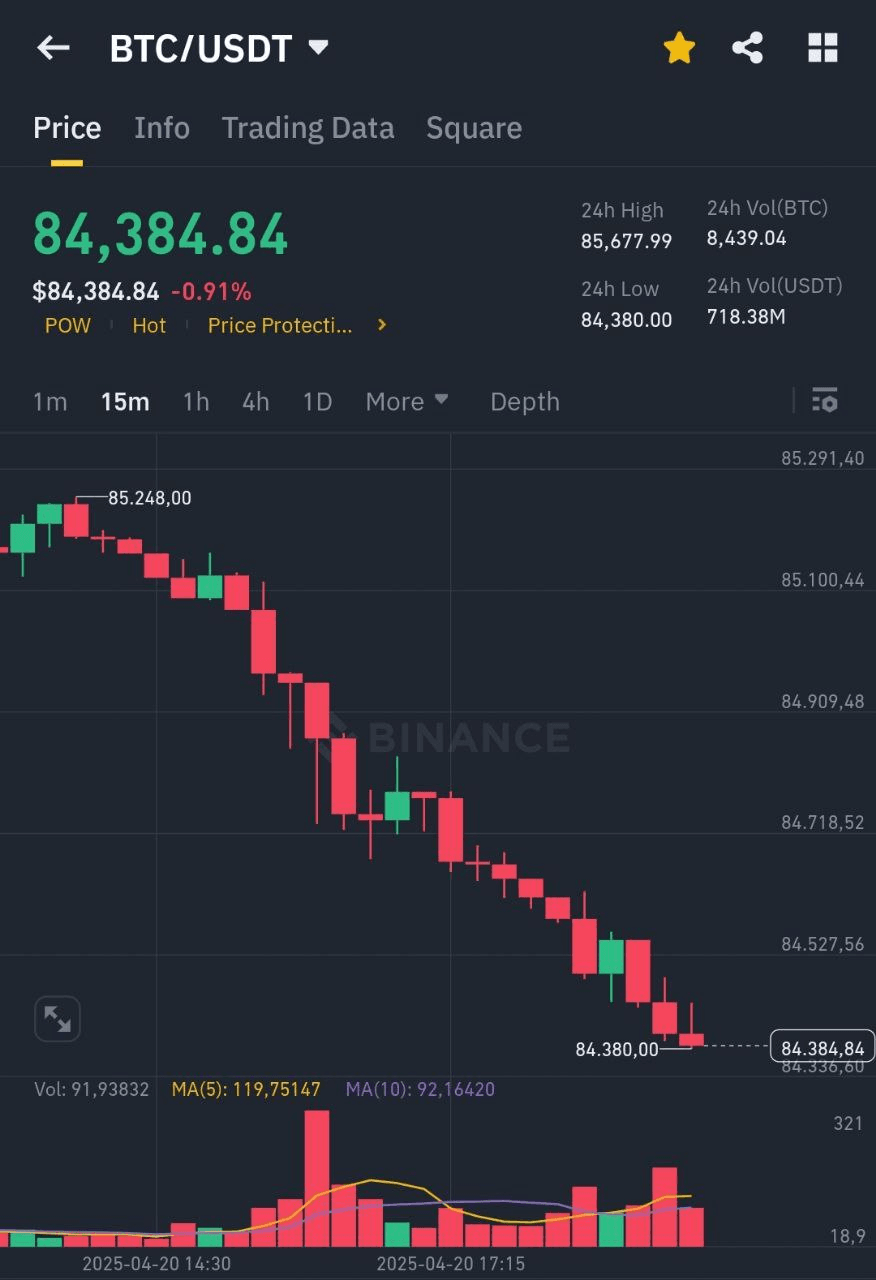This screenshot has width=876, height=1280.
Task: Toggle the favorite star for BTC/USDT
Action: pyautogui.click(x=679, y=47)
